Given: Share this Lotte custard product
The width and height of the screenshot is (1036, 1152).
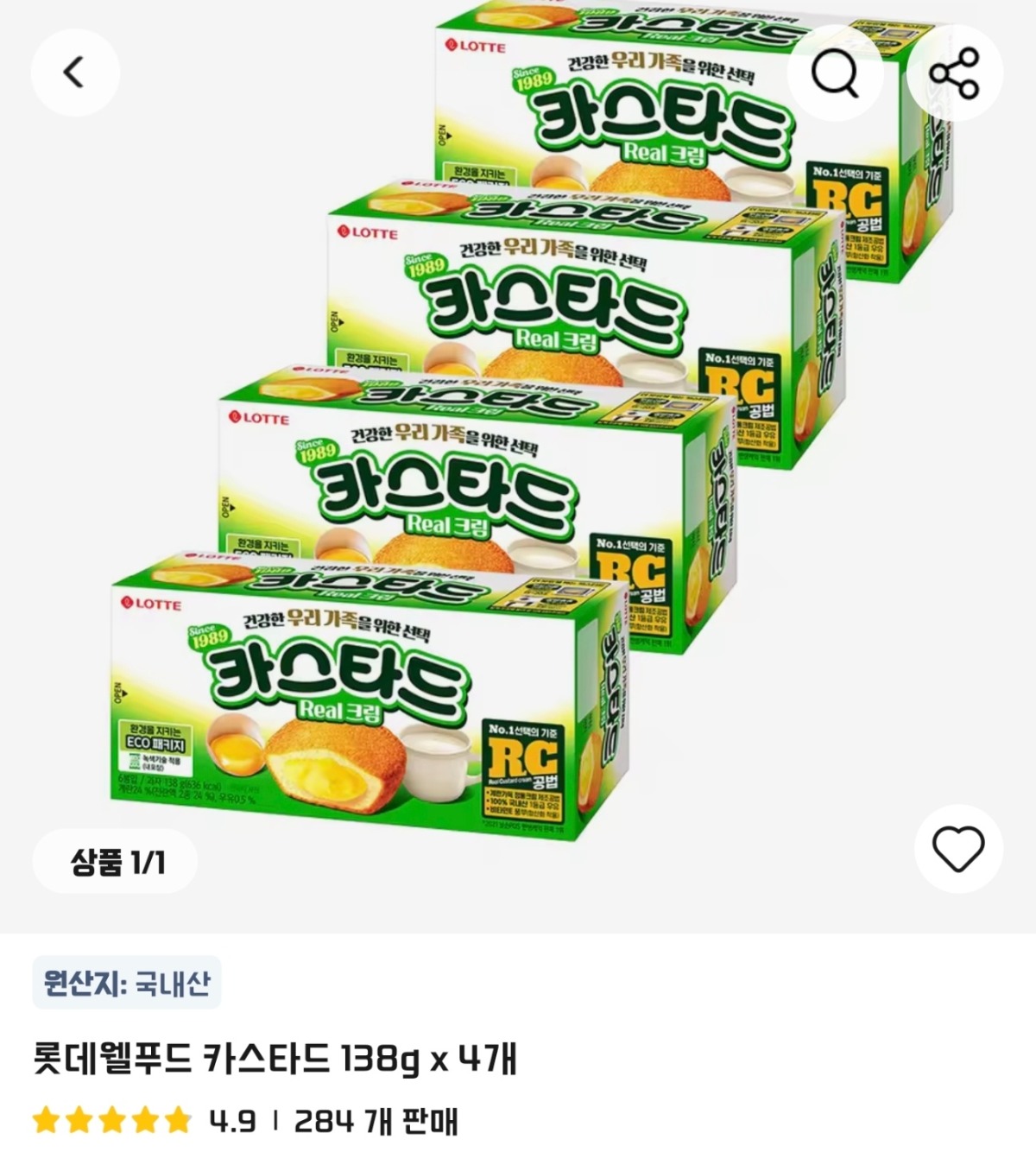Looking at the screenshot, I should 955,73.
